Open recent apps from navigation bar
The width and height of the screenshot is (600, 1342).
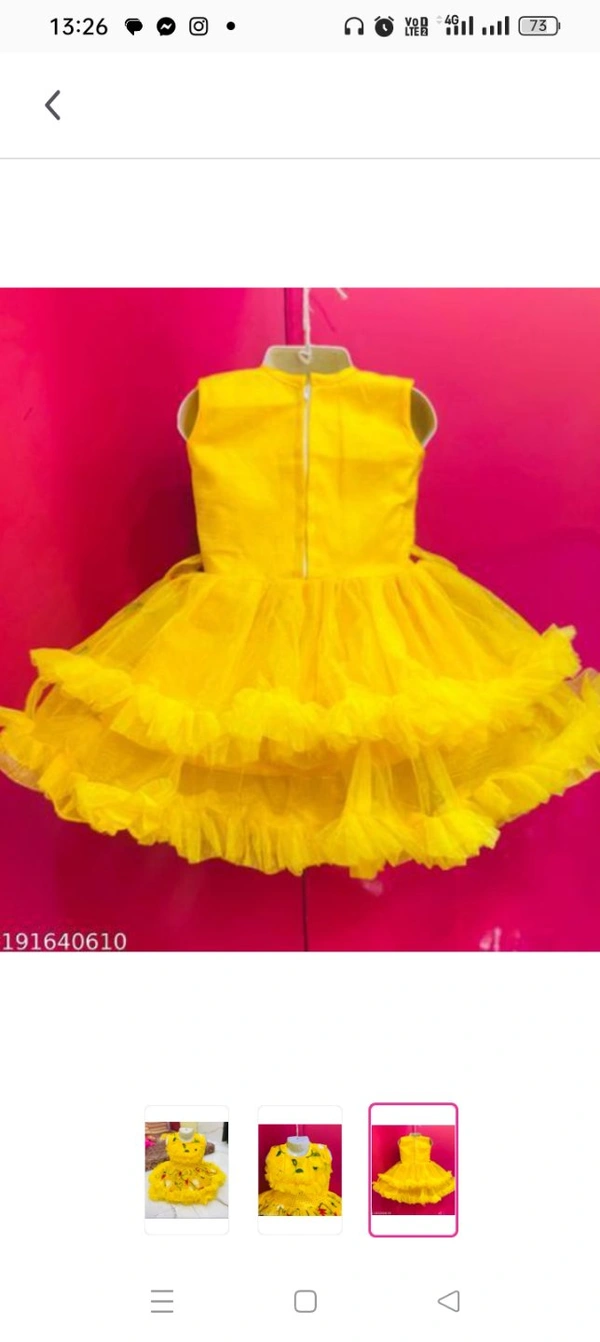[162, 1301]
